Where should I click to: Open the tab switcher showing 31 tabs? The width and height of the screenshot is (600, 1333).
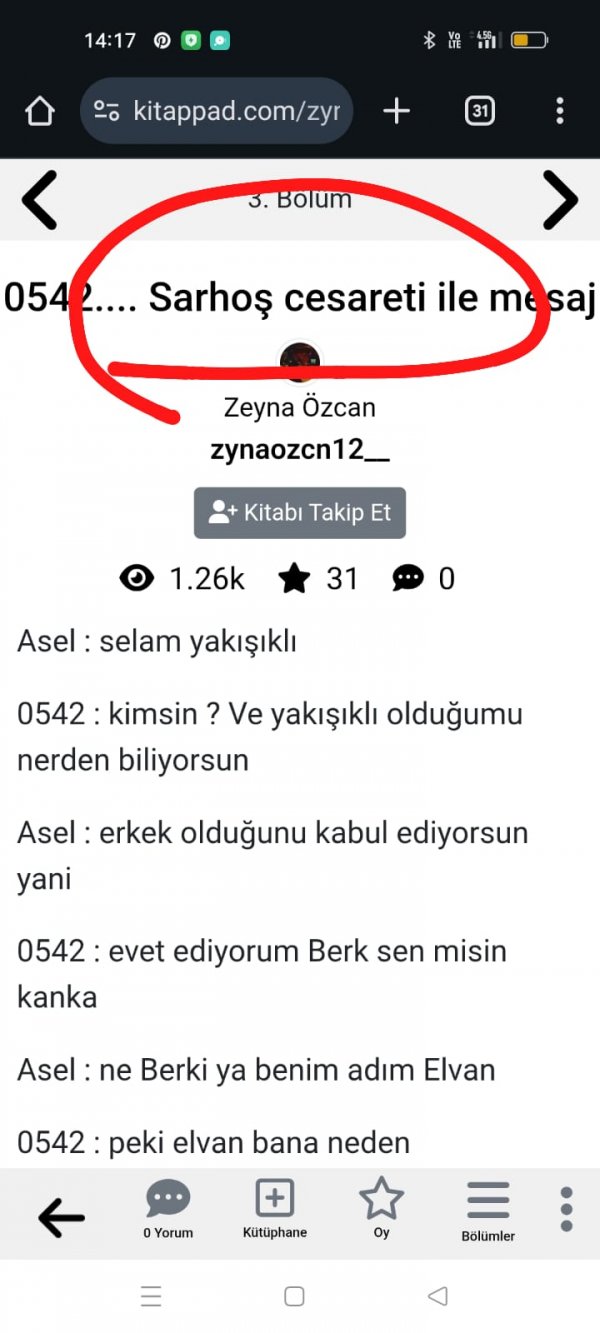(480, 111)
